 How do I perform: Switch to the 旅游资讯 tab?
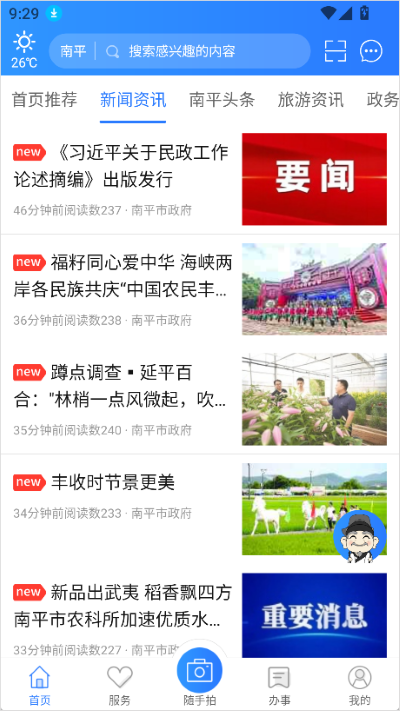pos(311,100)
